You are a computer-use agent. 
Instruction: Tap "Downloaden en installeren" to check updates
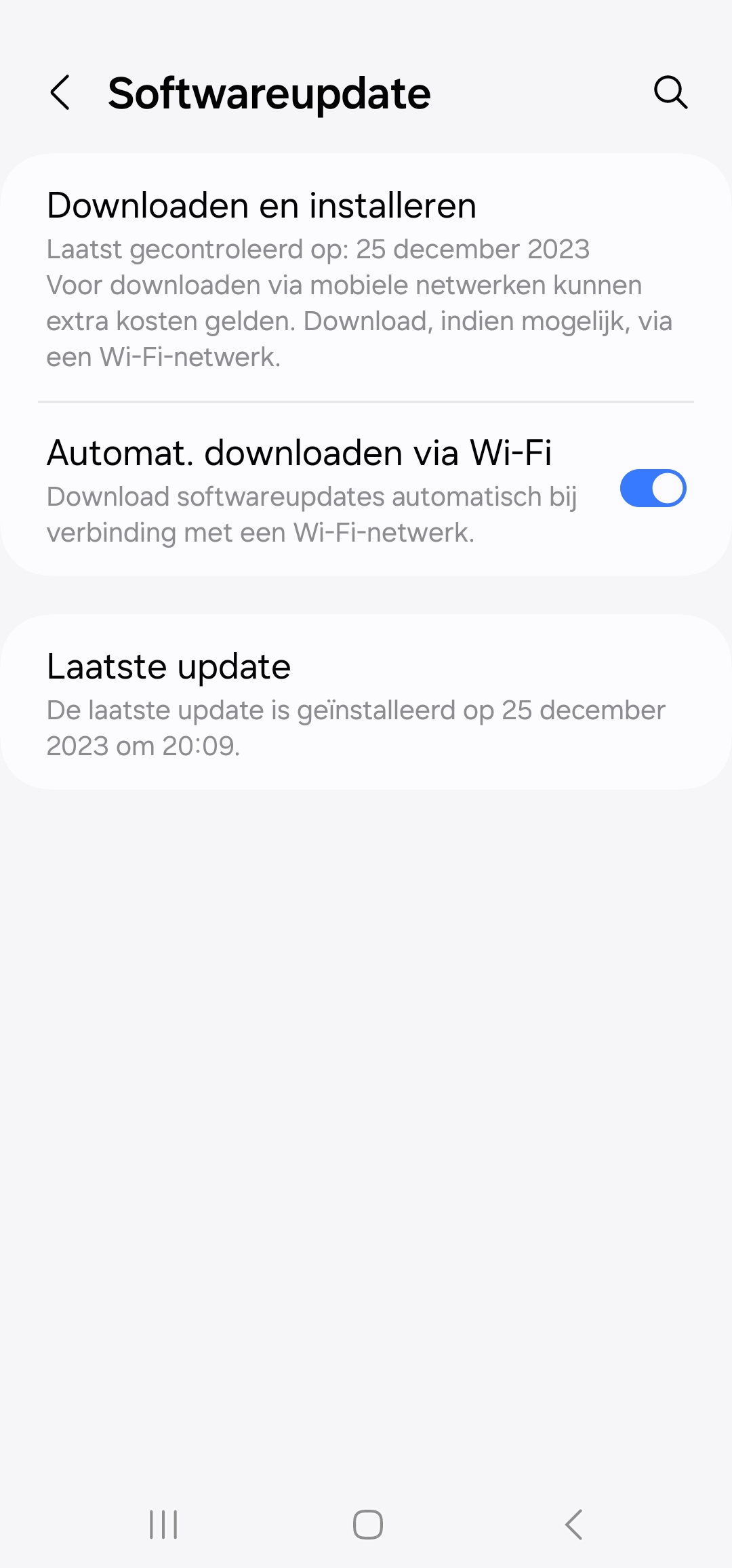pos(262,205)
